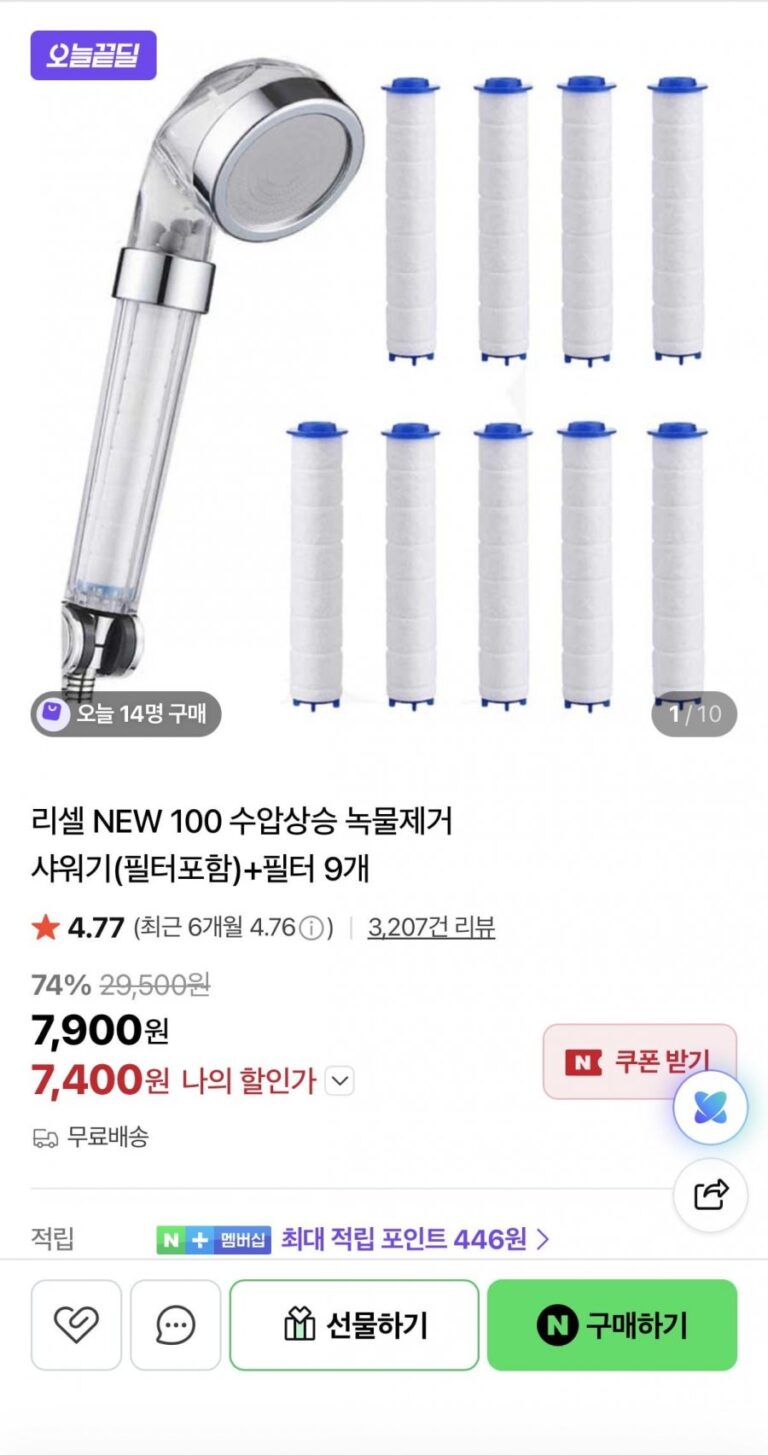Open the 3,207건 리뷰 link

coord(431,927)
